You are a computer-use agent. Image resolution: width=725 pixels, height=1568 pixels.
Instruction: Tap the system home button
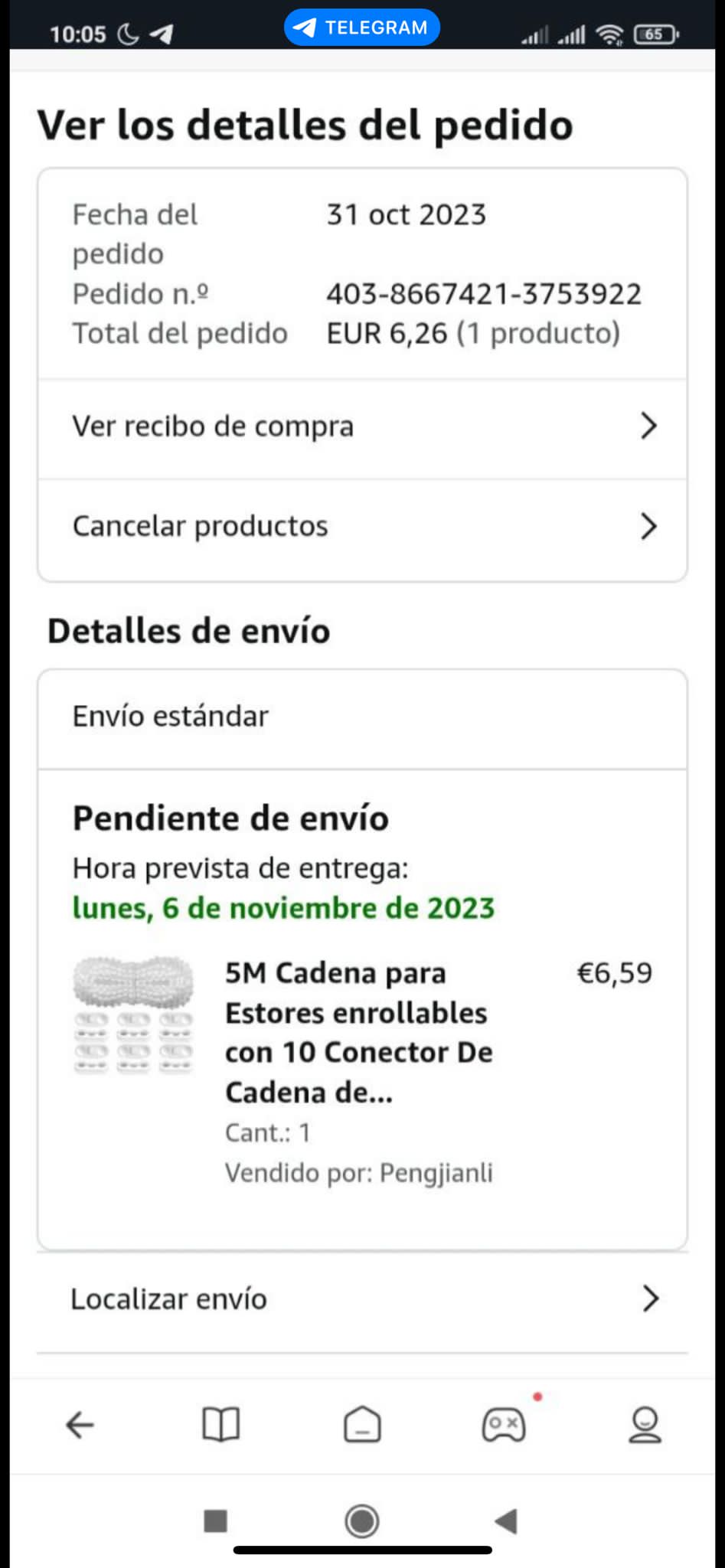362,1521
